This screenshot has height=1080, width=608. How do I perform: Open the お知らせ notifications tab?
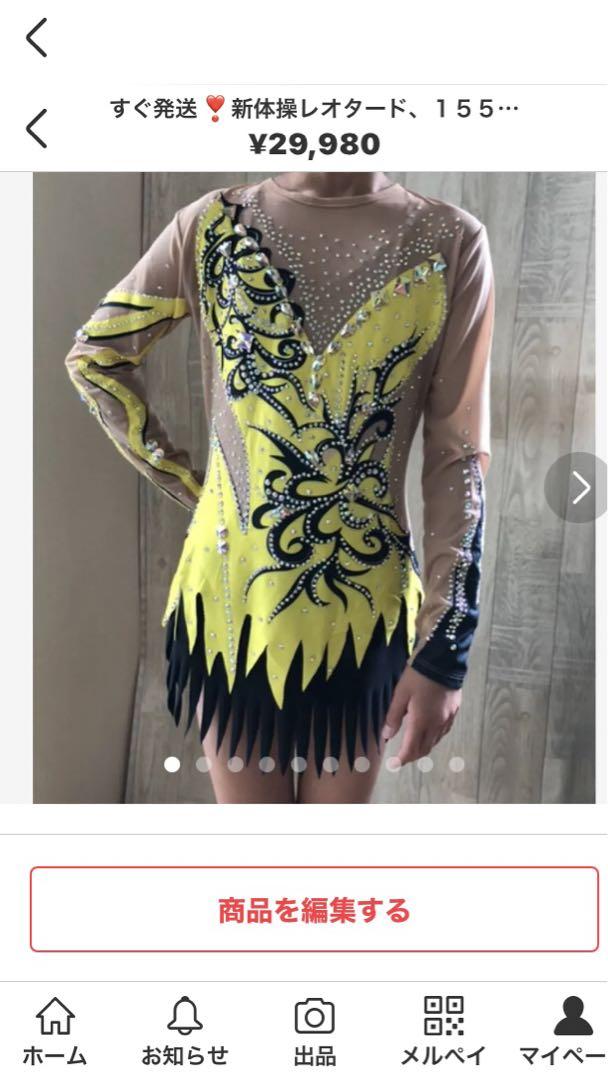(185, 1031)
